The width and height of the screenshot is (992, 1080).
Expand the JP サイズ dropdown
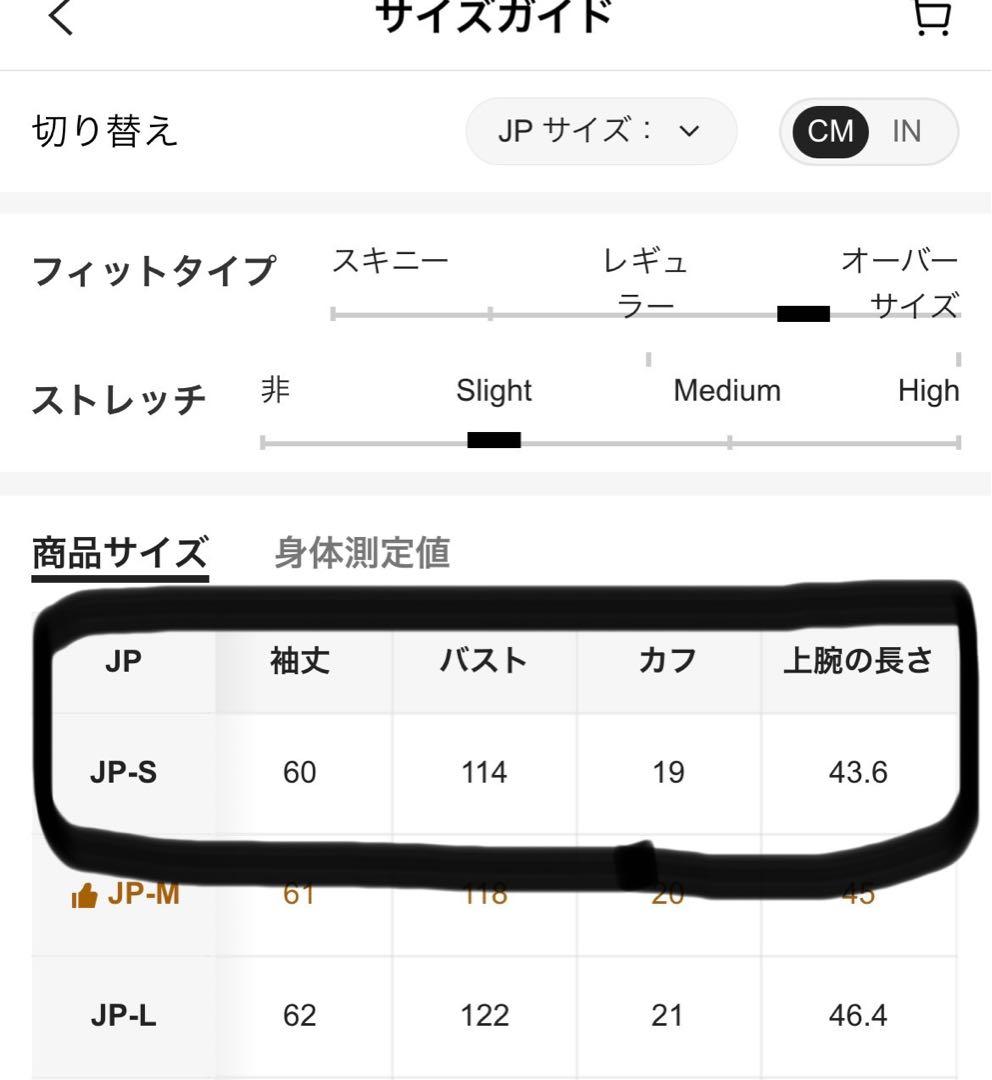[x=600, y=131]
